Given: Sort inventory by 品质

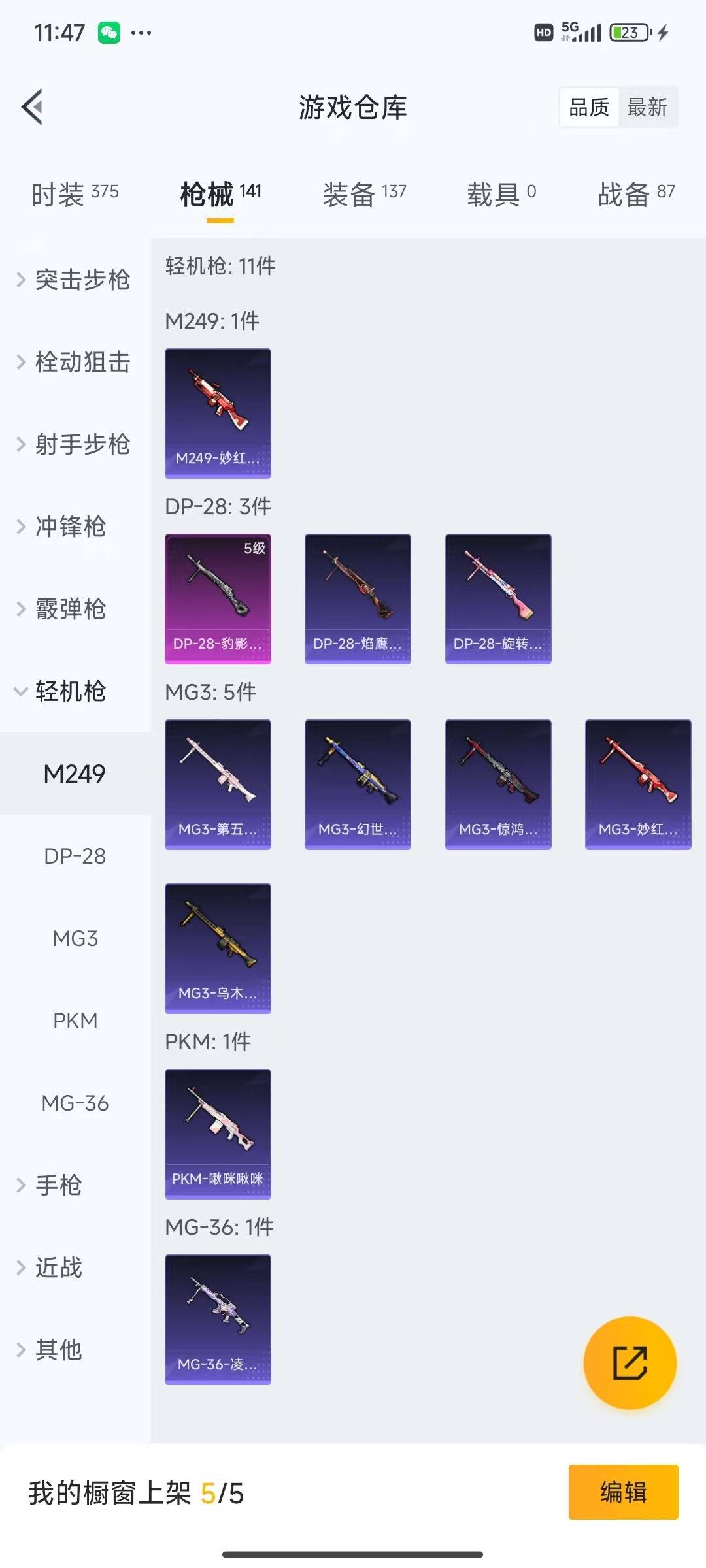Looking at the screenshot, I should tap(588, 107).
